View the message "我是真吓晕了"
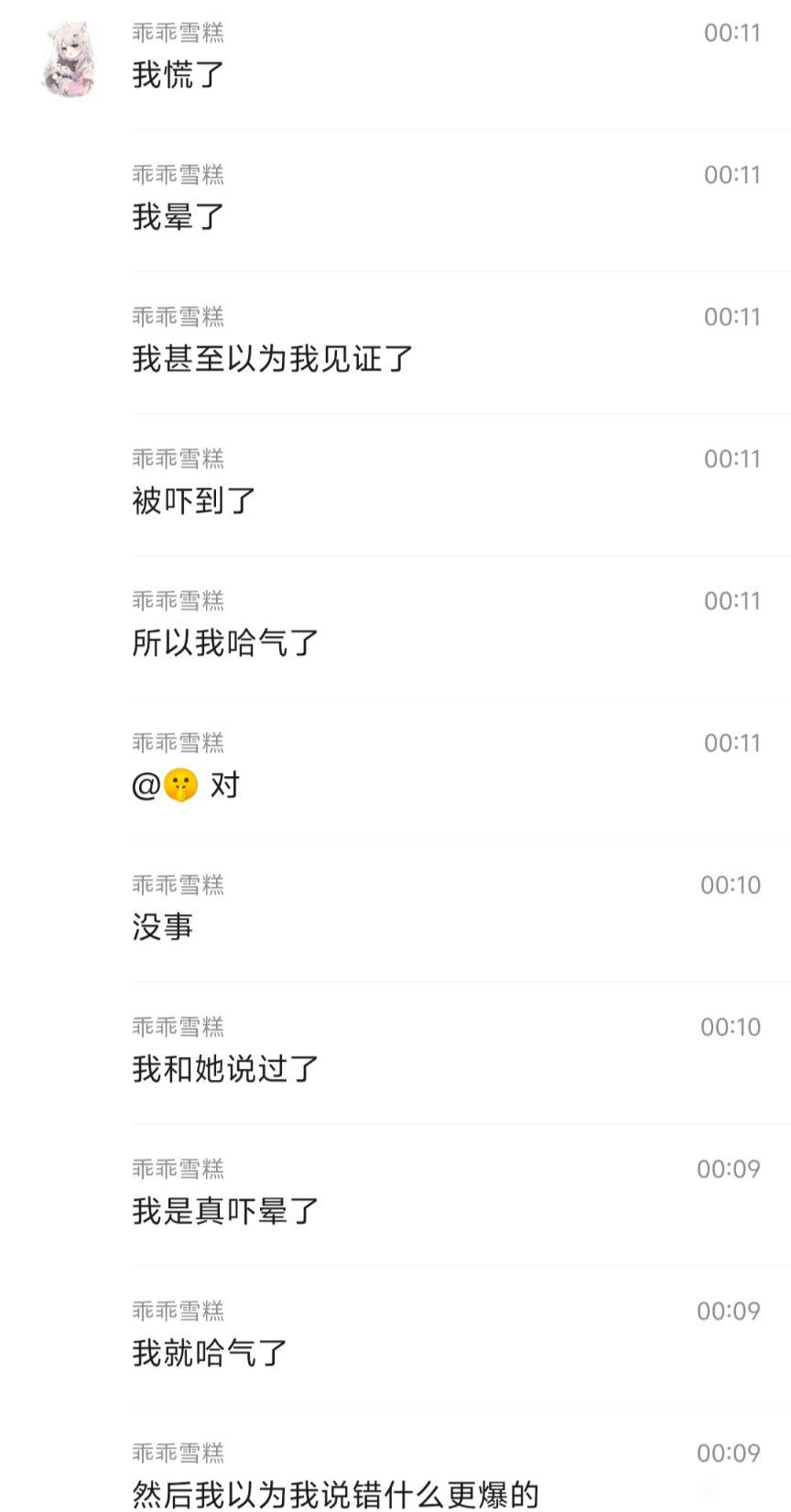This screenshot has width=791, height=1512. pos(225,1211)
